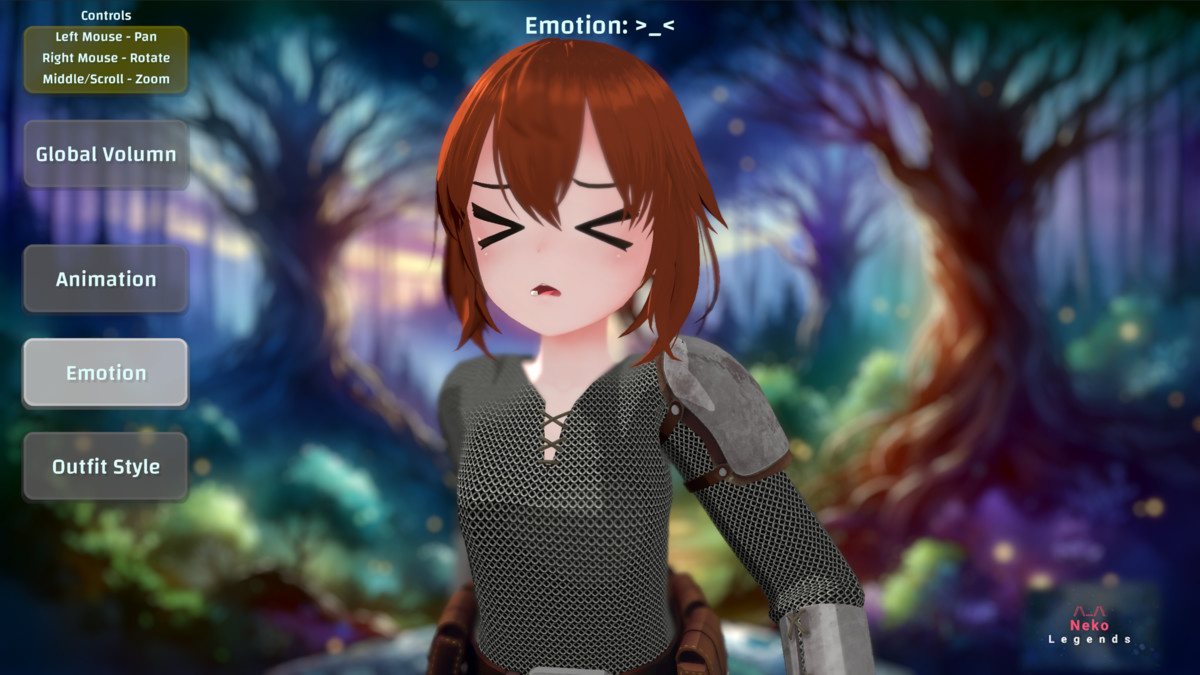Select the Emotion button
Screen dimensions: 1200x675
coord(106,373)
